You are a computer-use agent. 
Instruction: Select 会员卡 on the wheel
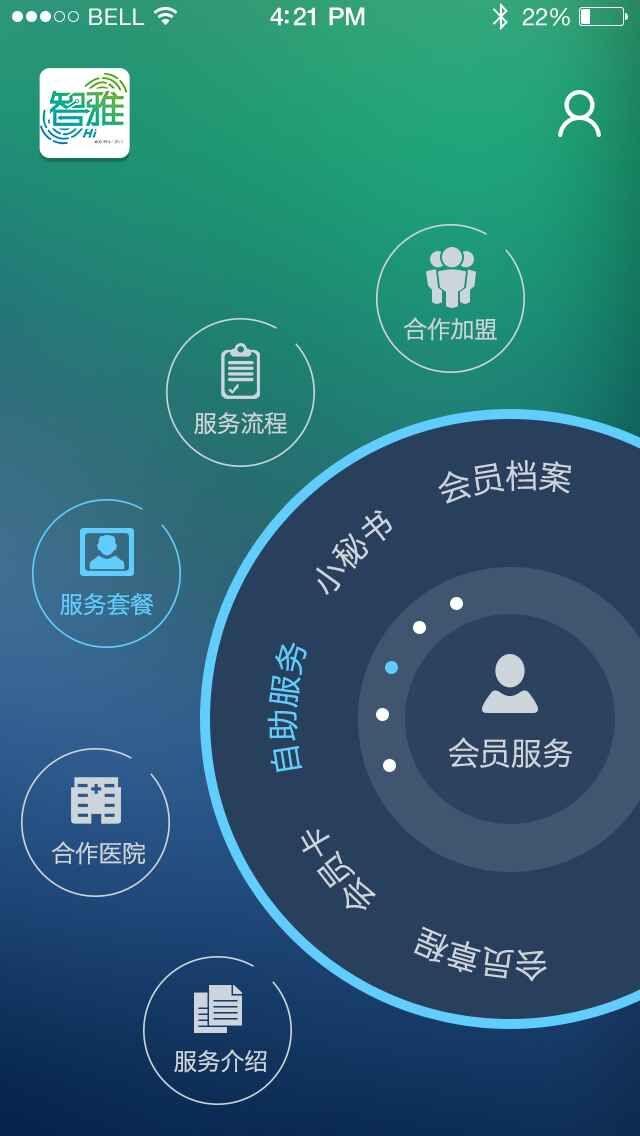[x=340, y=870]
